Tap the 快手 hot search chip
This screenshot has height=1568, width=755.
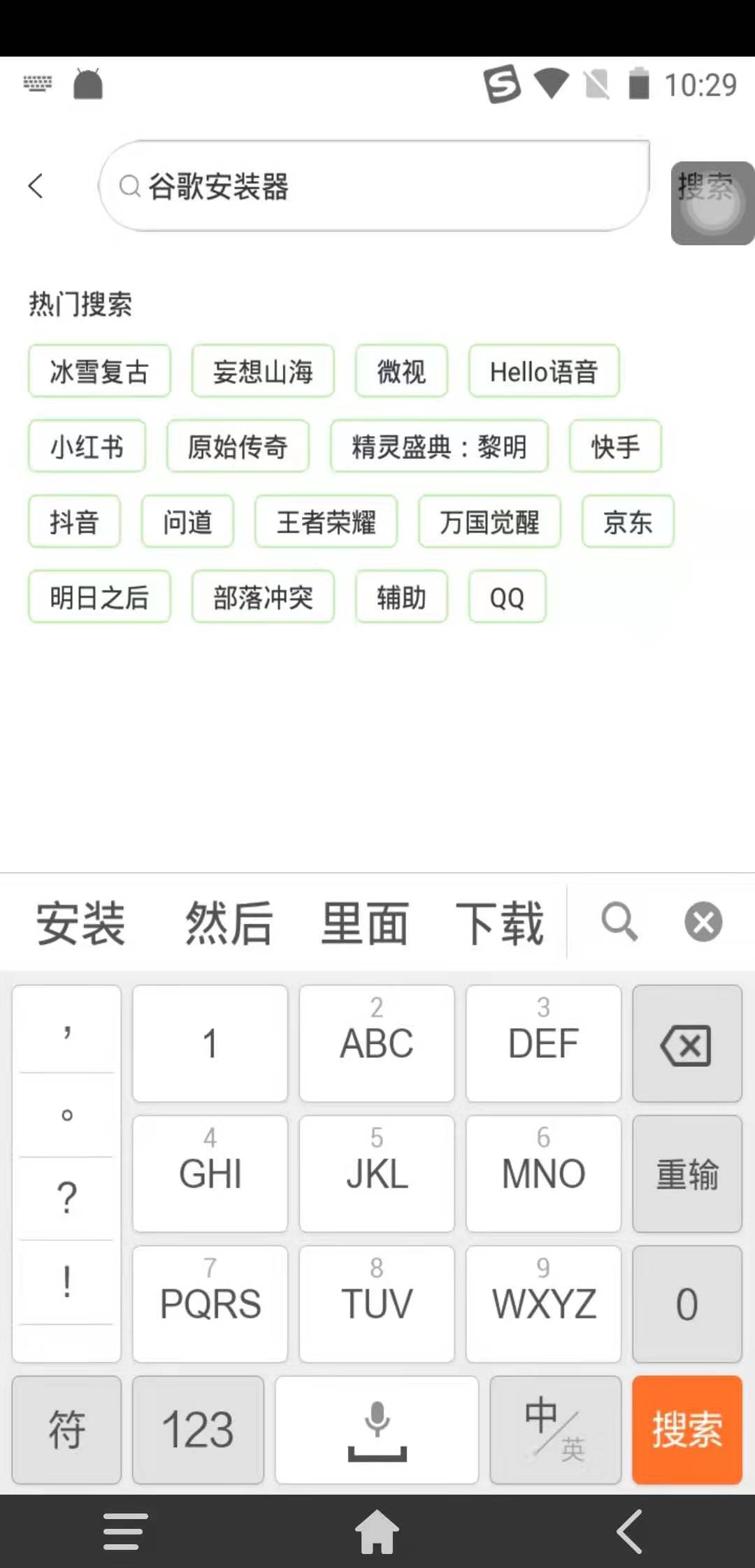click(x=615, y=447)
